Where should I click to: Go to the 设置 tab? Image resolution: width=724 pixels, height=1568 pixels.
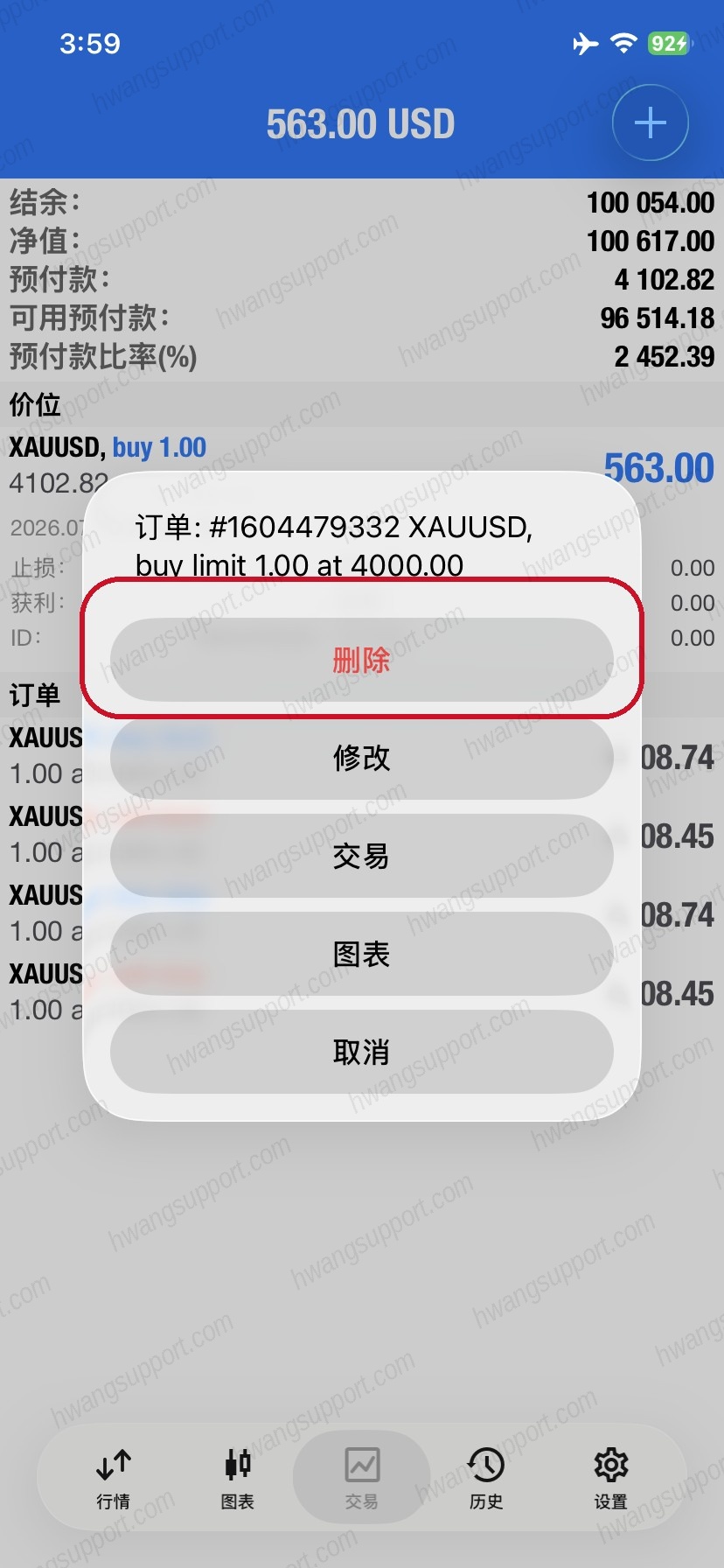[611, 1479]
